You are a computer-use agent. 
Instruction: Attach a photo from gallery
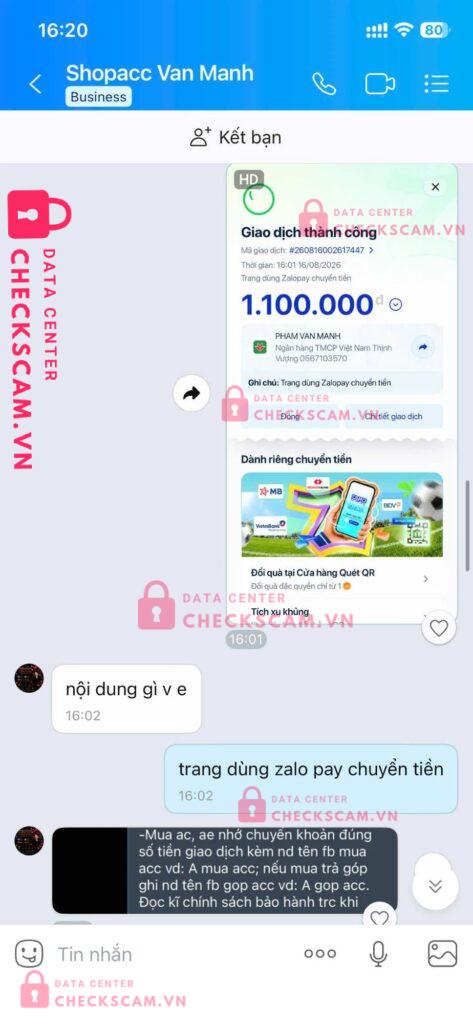pos(442,954)
